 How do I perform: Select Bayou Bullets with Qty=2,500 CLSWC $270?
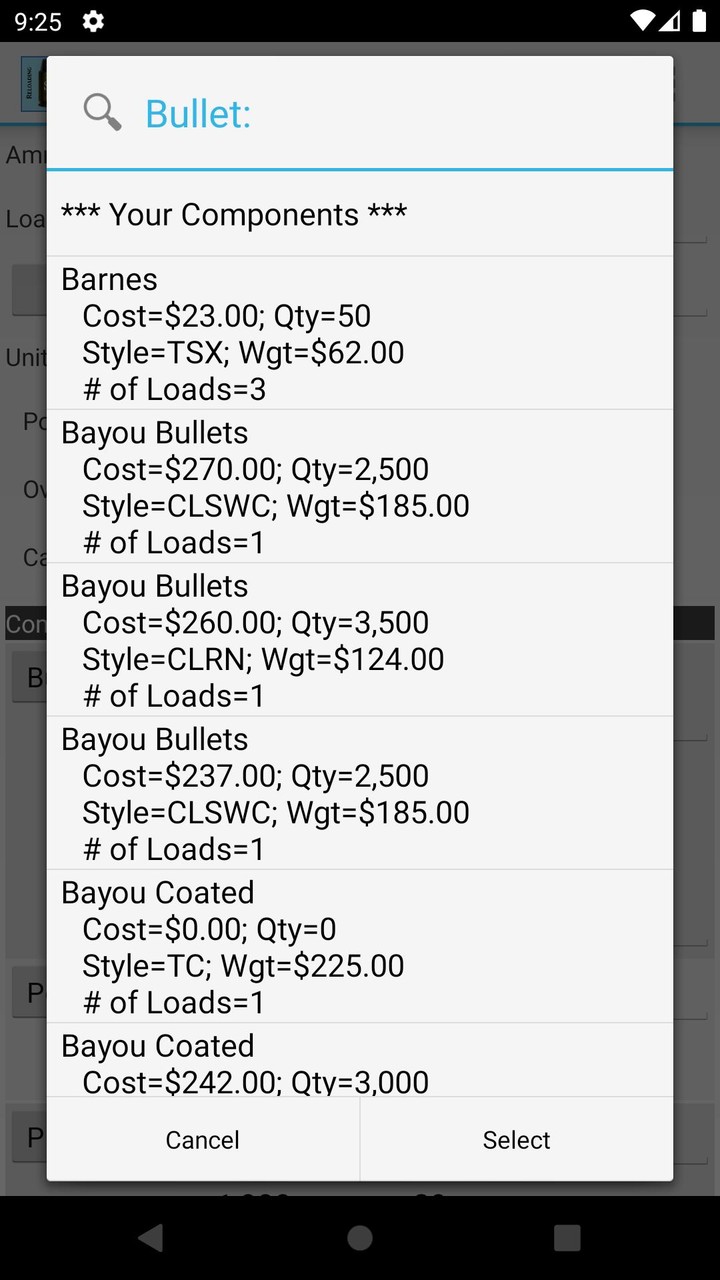360,486
